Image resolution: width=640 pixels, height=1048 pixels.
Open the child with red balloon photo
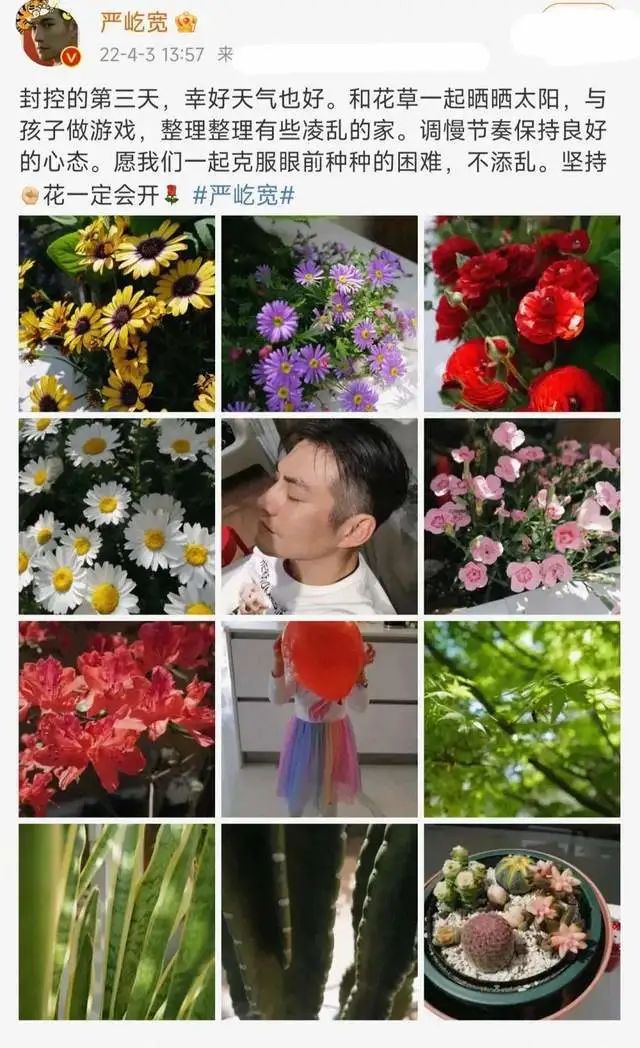[x=319, y=719]
